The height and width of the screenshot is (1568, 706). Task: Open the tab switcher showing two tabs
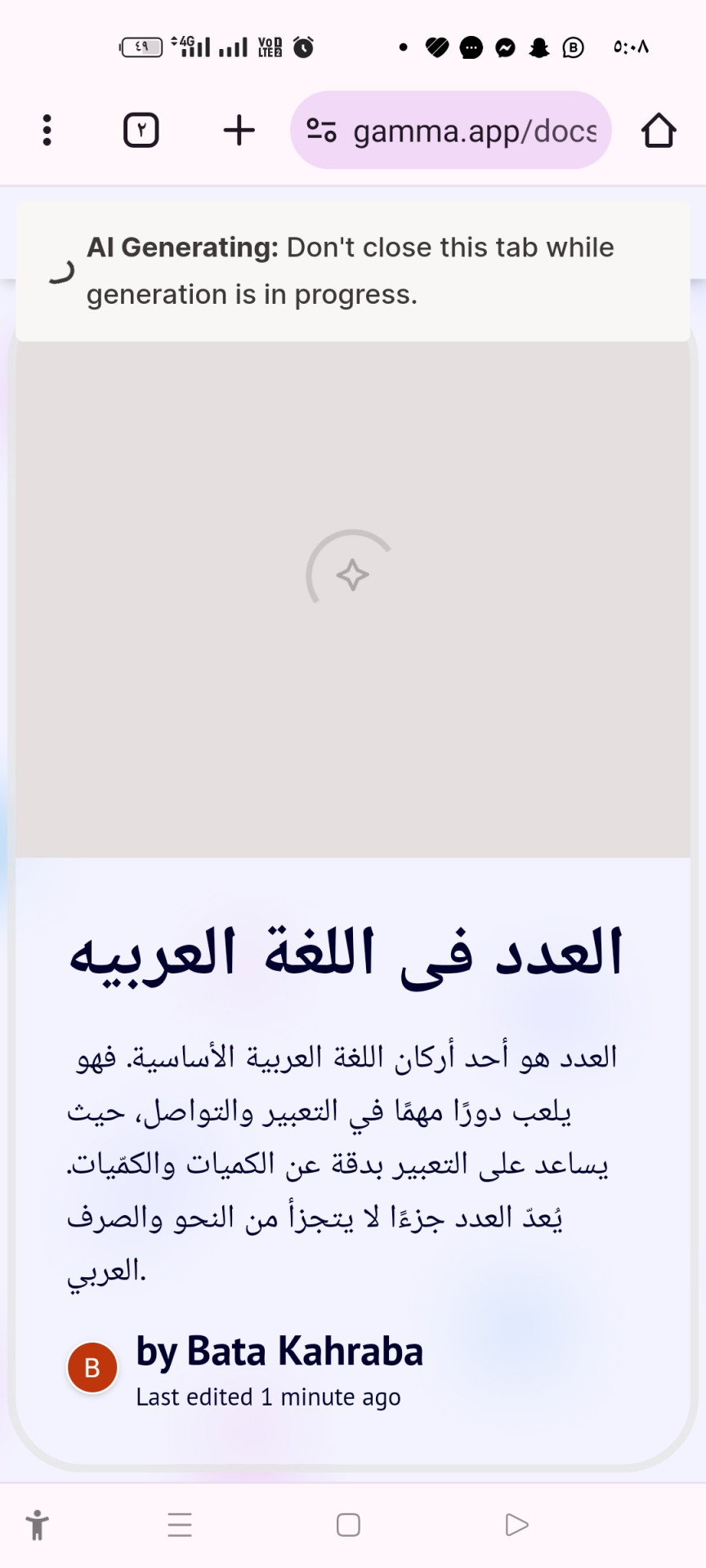(x=141, y=131)
